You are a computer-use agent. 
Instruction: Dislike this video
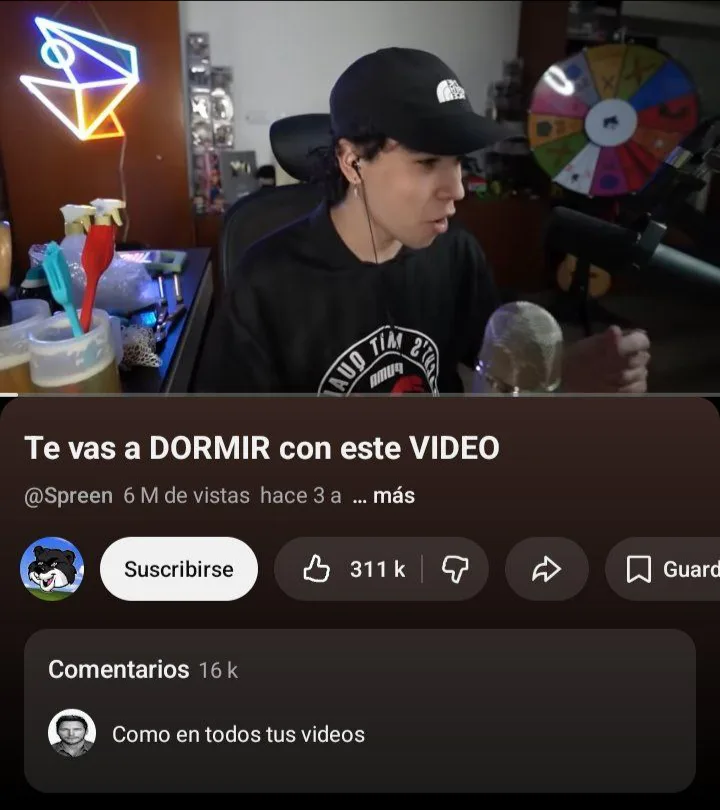(455, 569)
